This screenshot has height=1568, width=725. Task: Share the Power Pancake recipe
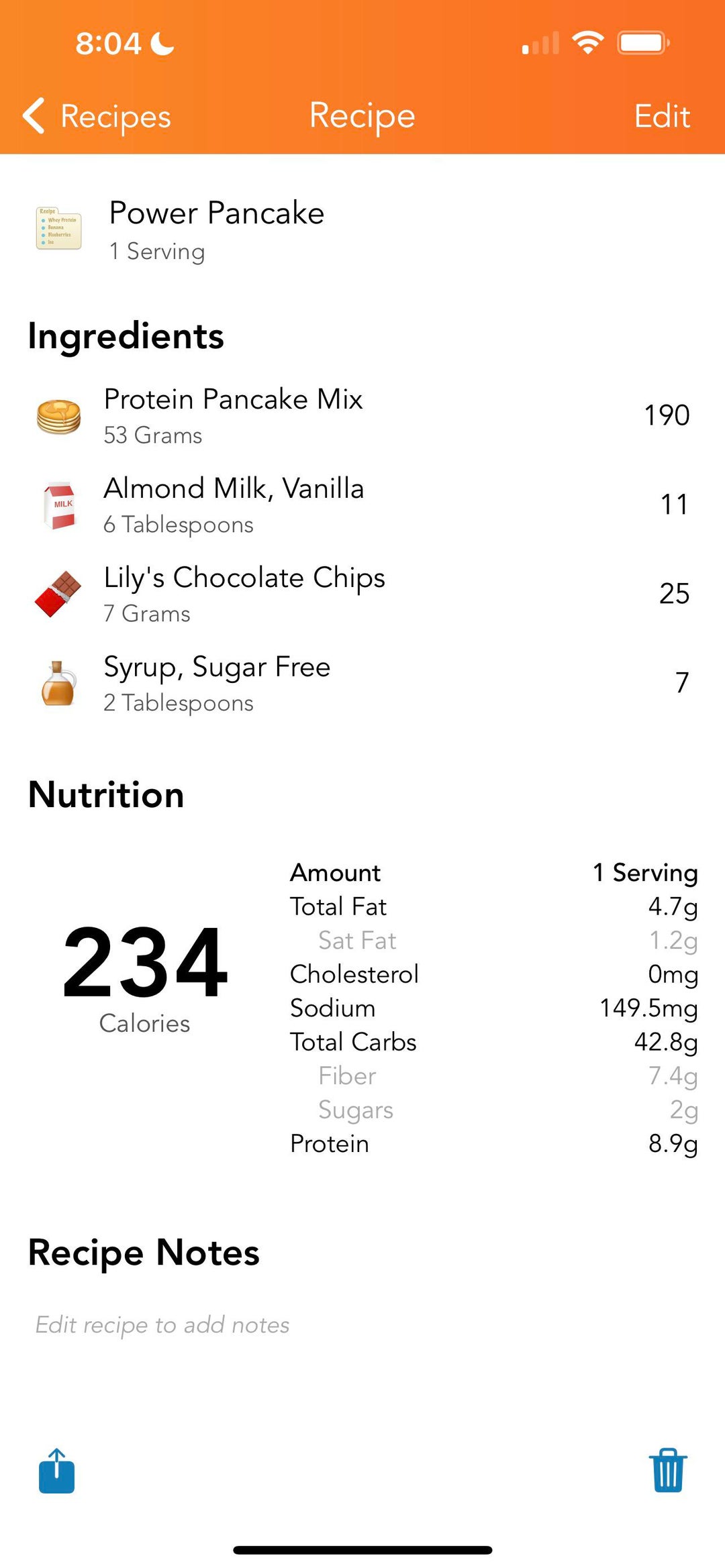tap(56, 1470)
